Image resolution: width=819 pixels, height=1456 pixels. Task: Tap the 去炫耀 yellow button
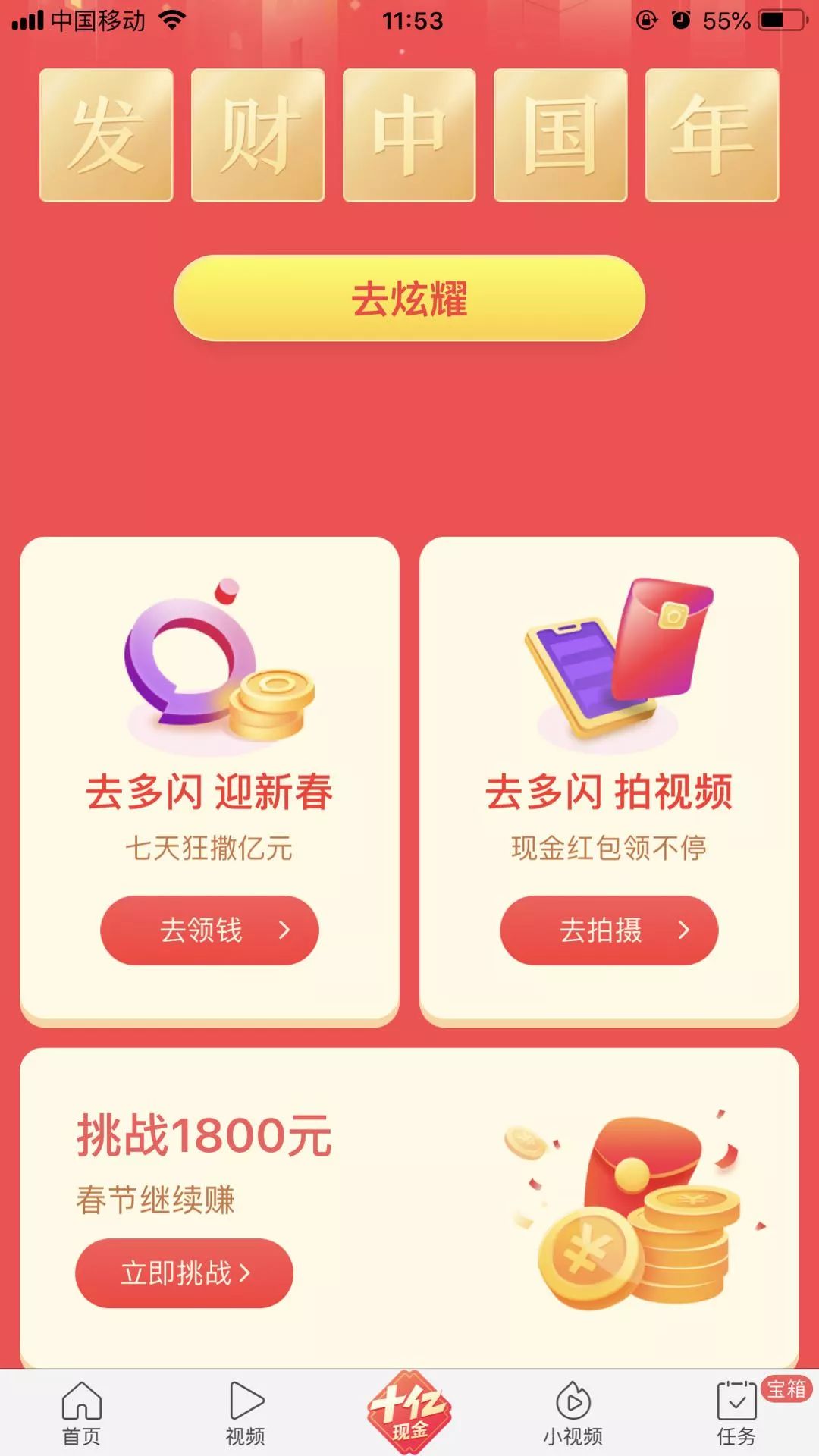409,298
